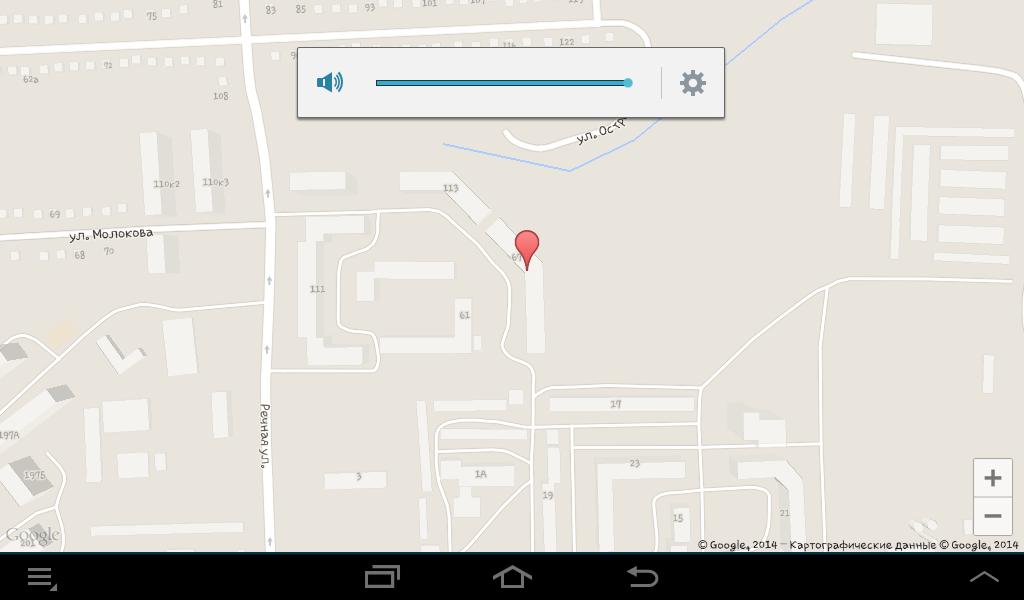
Task: Tap the middle of the volume slider
Action: pos(502,83)
